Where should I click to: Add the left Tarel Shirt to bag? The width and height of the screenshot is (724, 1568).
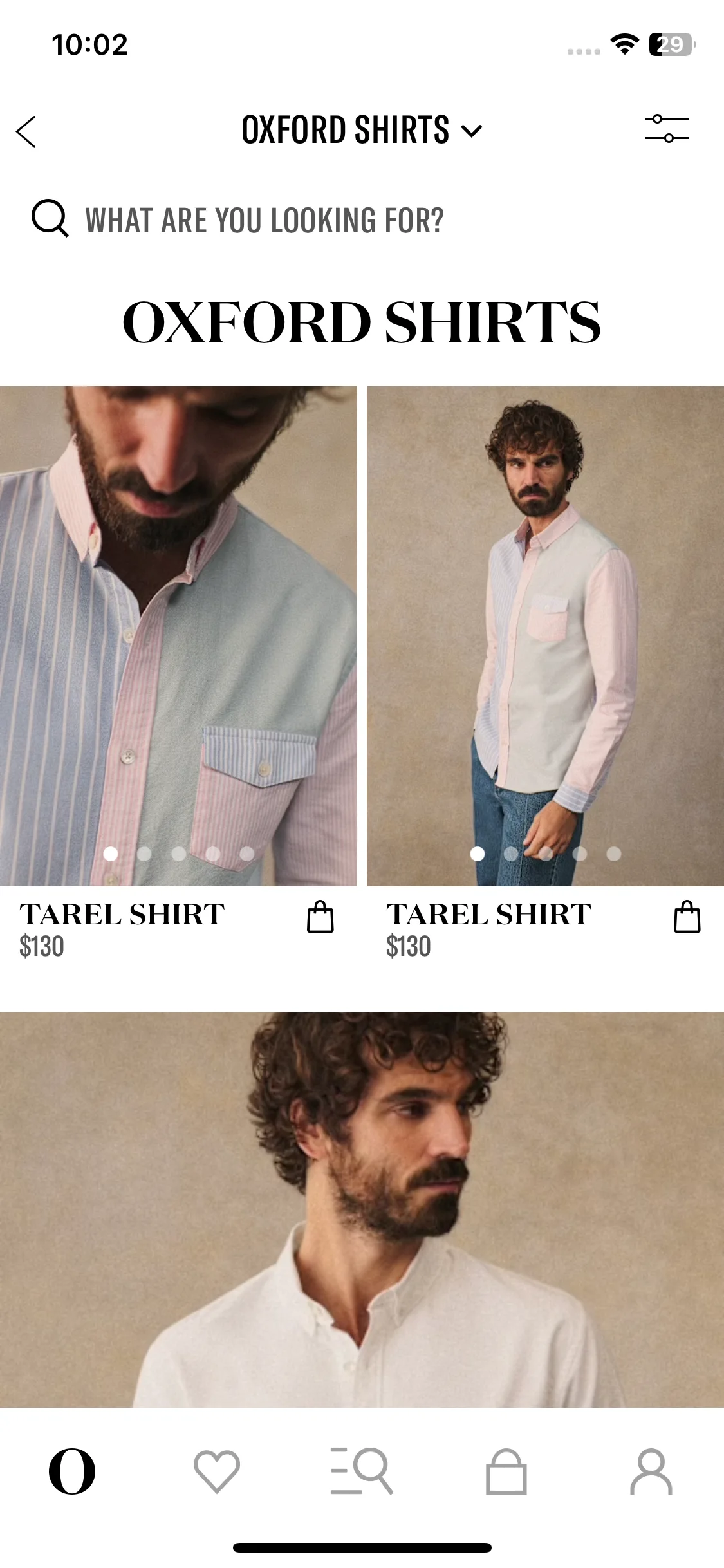pos(320,917)
